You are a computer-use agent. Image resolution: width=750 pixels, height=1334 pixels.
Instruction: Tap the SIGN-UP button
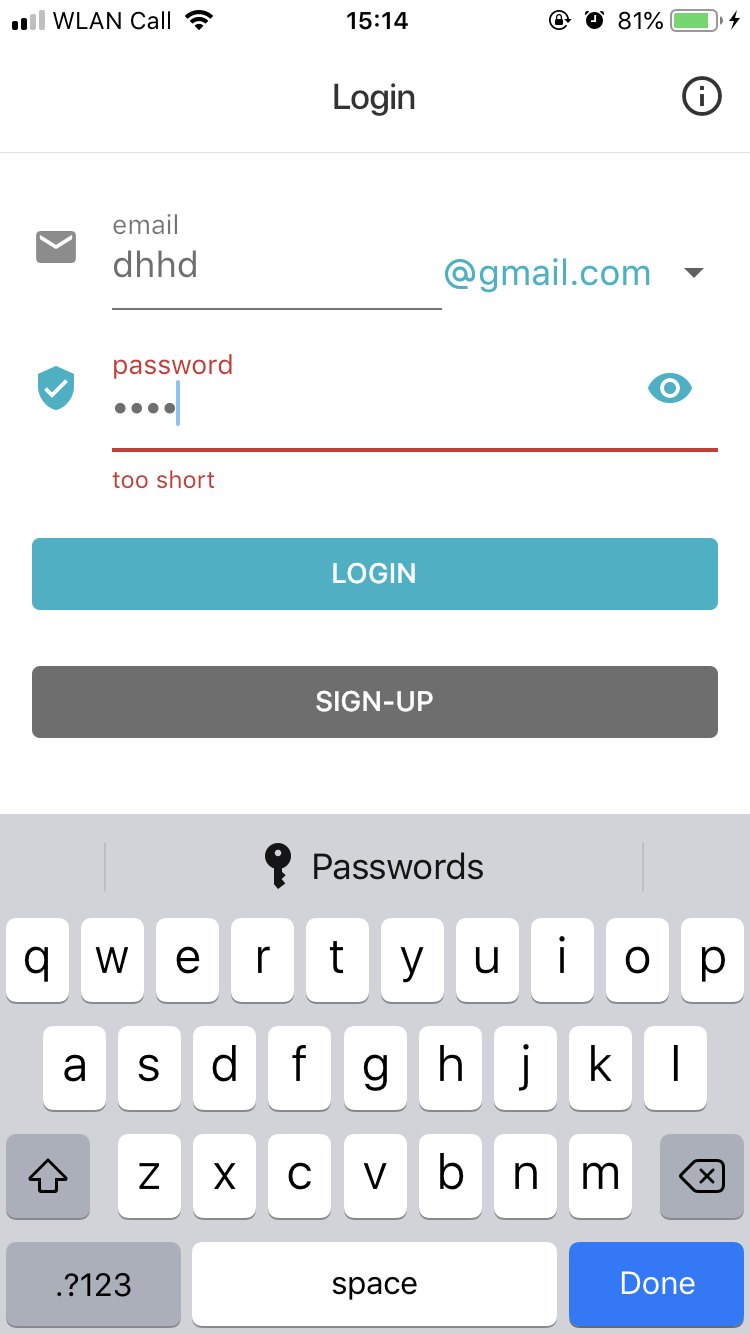[375, 702]
